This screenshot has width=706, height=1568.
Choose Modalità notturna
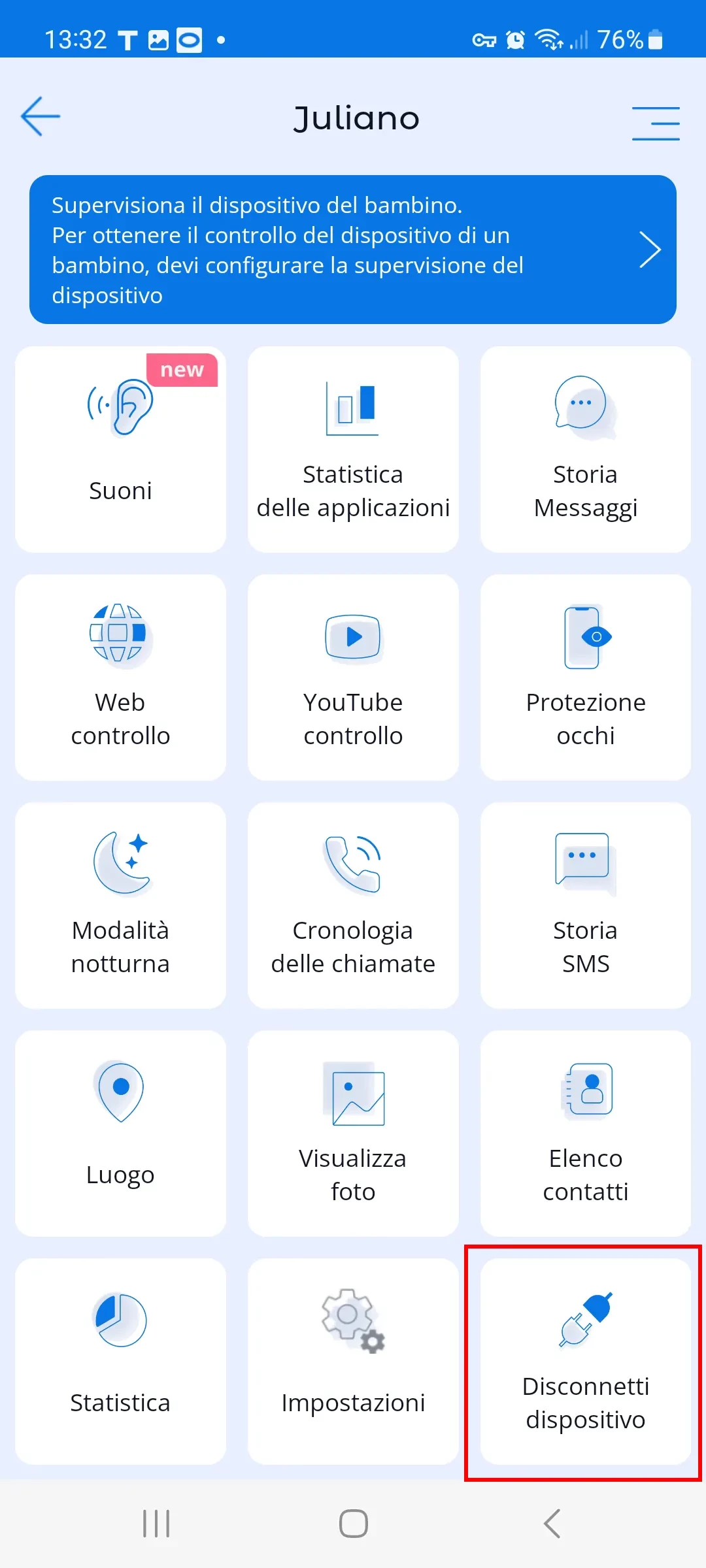pos(120,906)
